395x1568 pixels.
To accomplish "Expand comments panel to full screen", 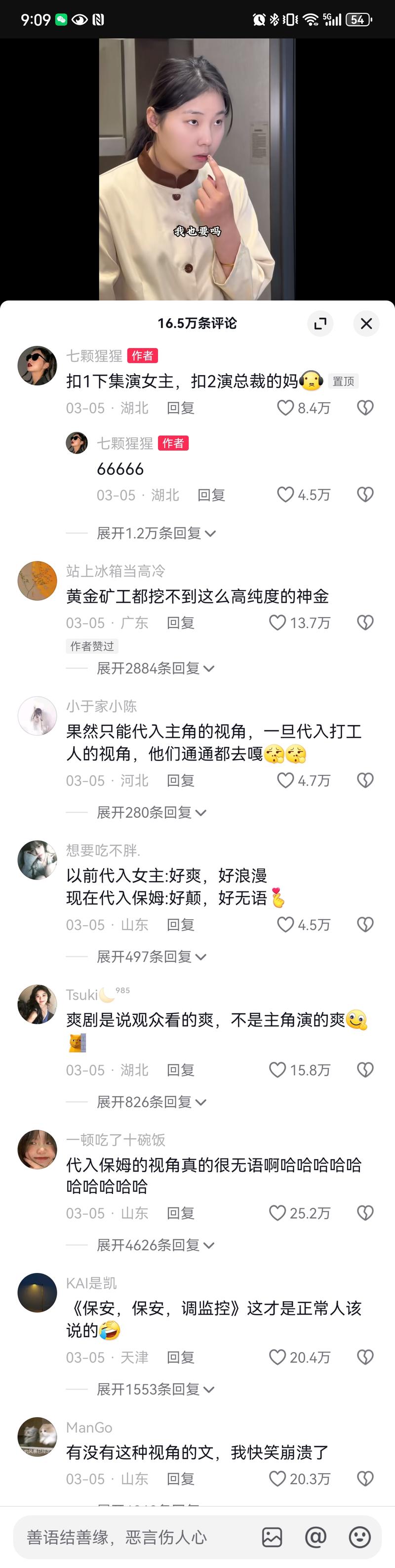I will click(320, 323).
